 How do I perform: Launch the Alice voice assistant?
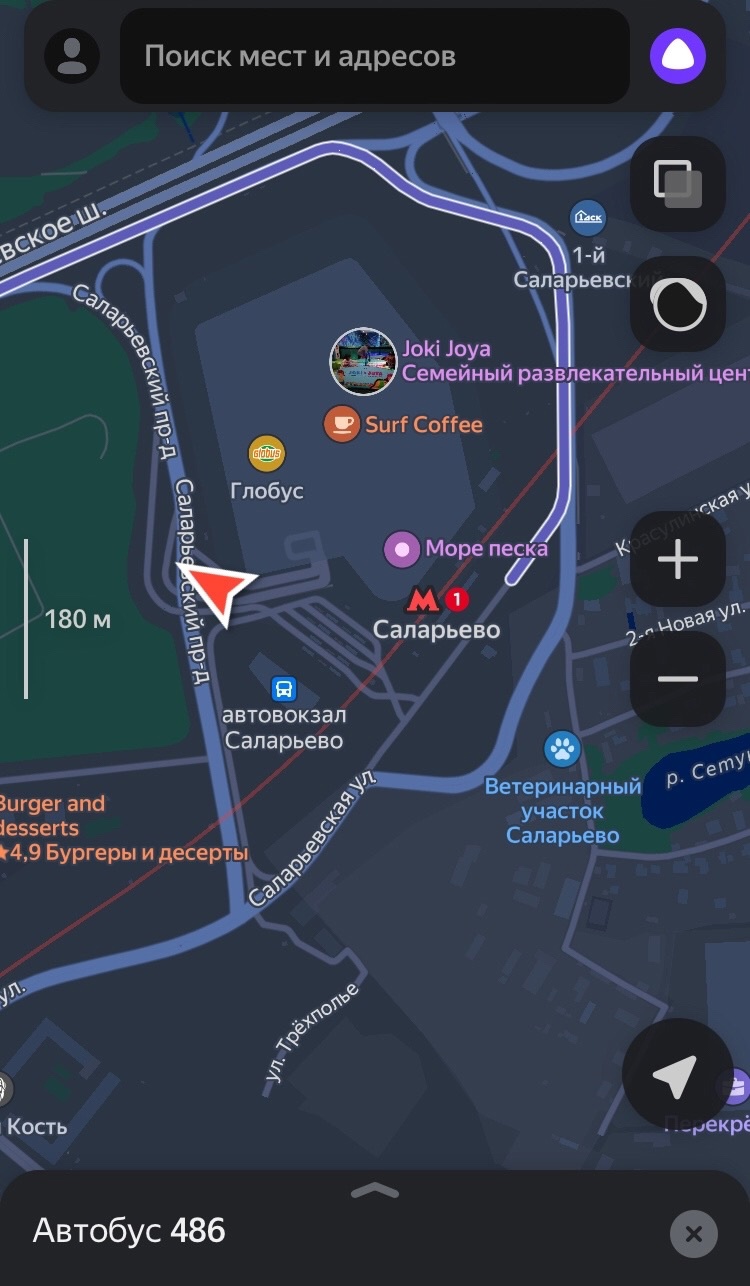click(x=678, y=56)
